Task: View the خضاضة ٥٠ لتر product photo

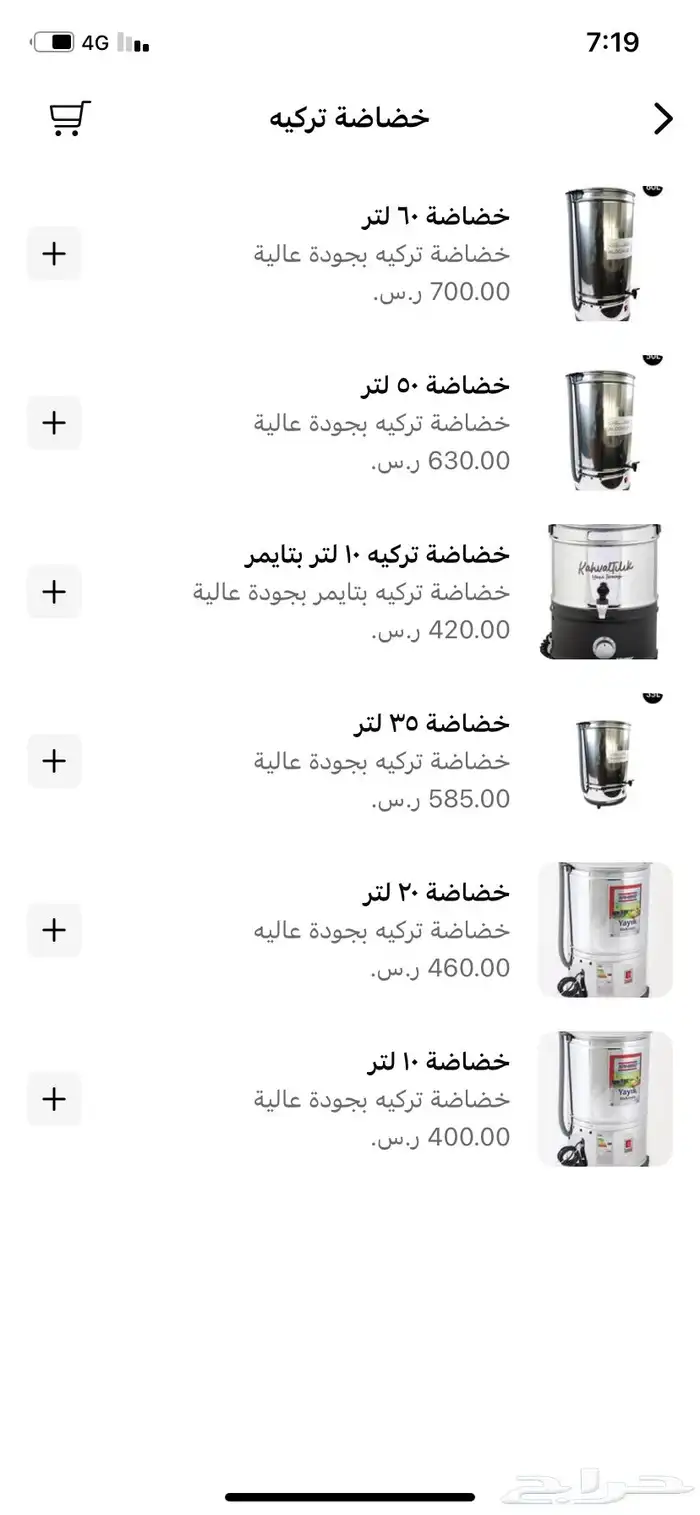Action: point(604,423)
